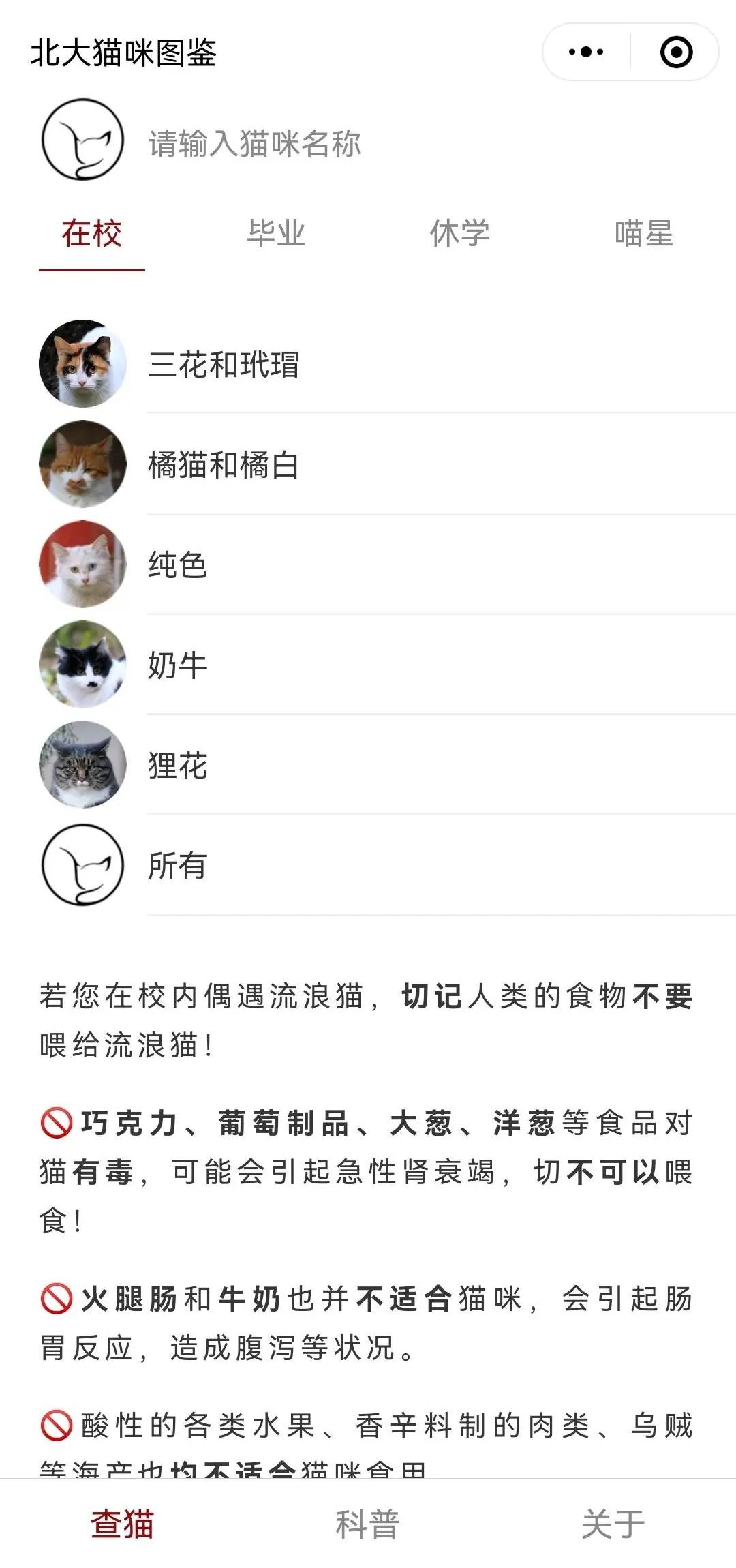Tap the 三花和玳瑁 calico cat avatar
The height and width of the screenshot is (1568, 736).
click(83, 364)
